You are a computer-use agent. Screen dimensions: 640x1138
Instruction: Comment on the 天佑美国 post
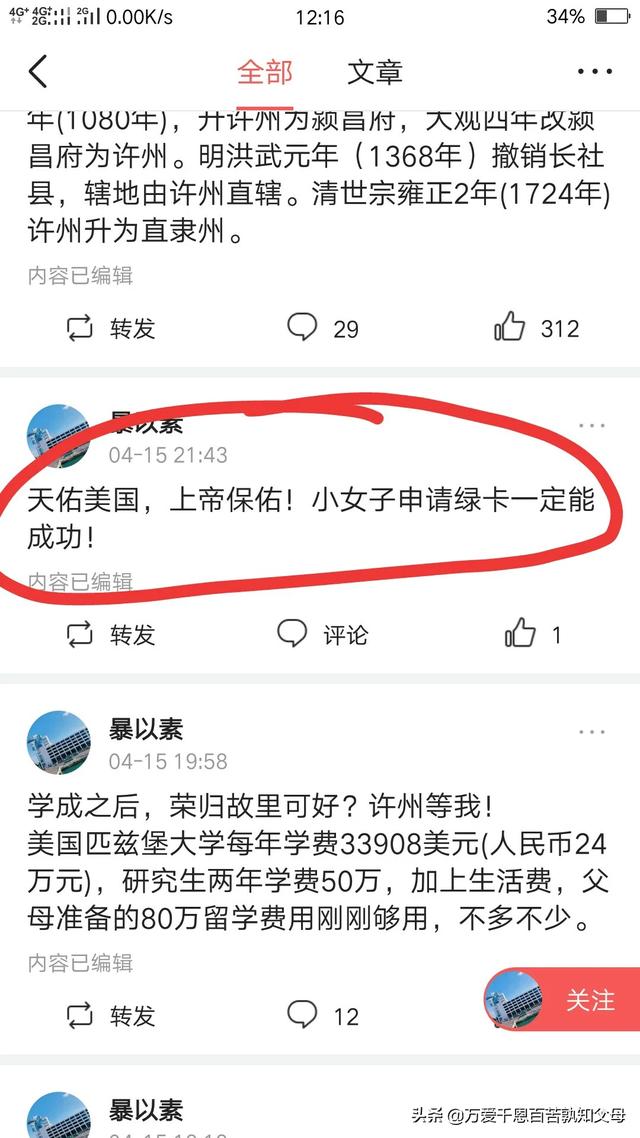tap(323, 634)
